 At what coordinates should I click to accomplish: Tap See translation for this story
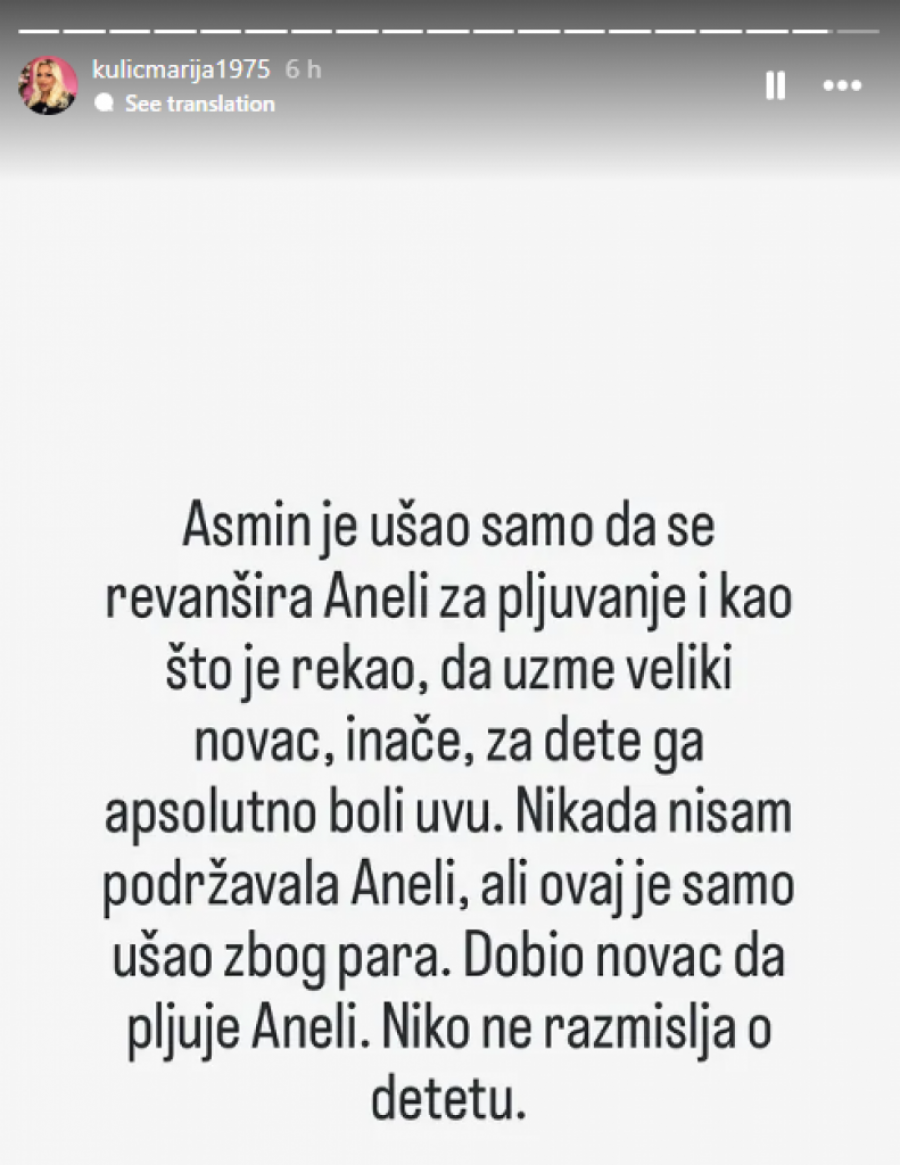(199, 104)
